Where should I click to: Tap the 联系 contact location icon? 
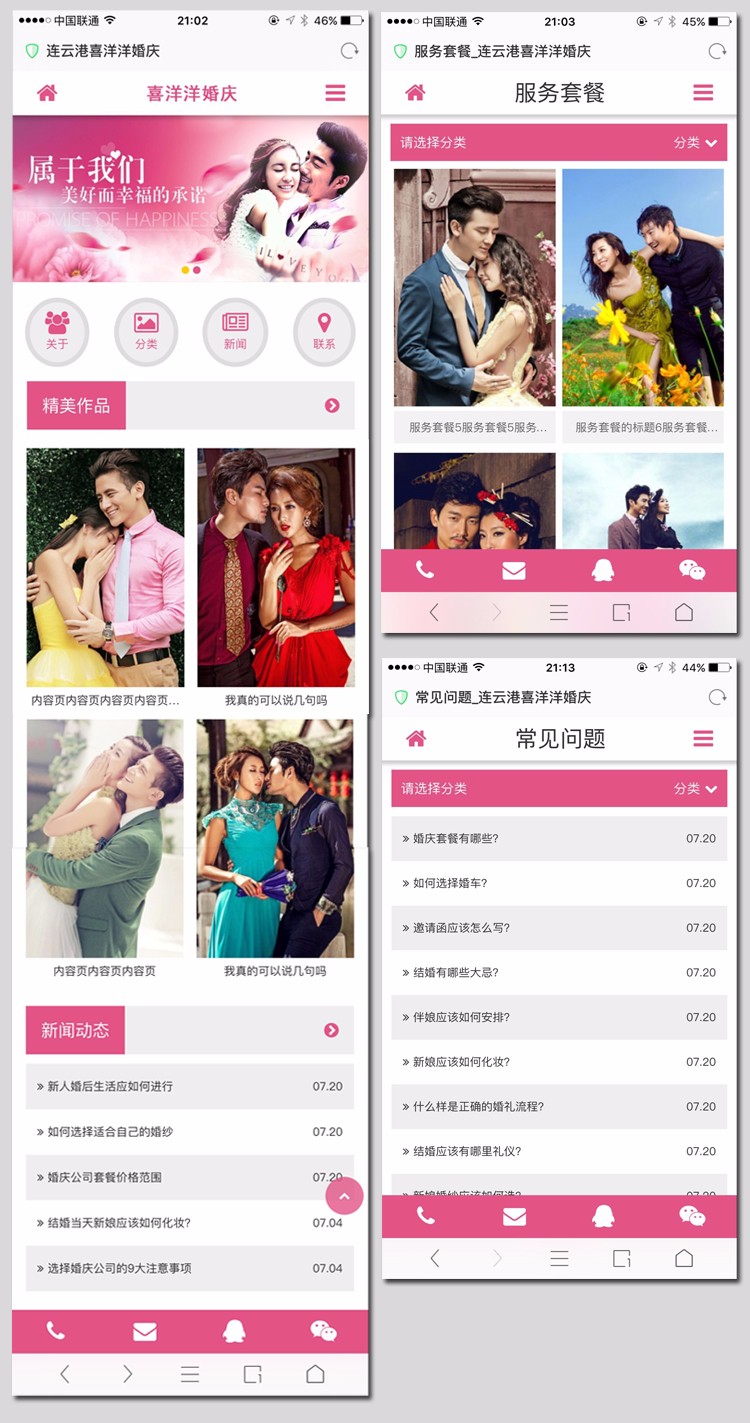point(322,330)
